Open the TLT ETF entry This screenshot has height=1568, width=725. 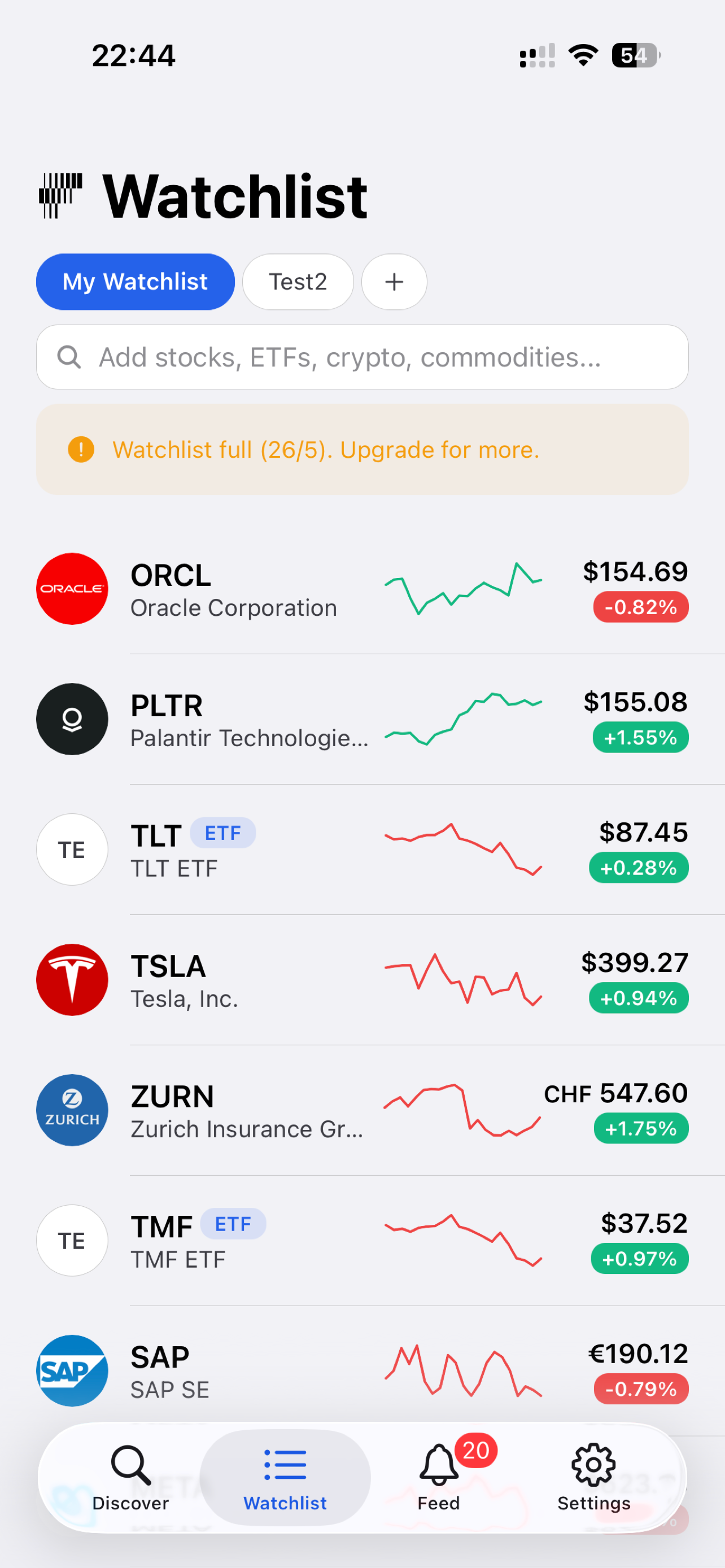click(362, 849)
